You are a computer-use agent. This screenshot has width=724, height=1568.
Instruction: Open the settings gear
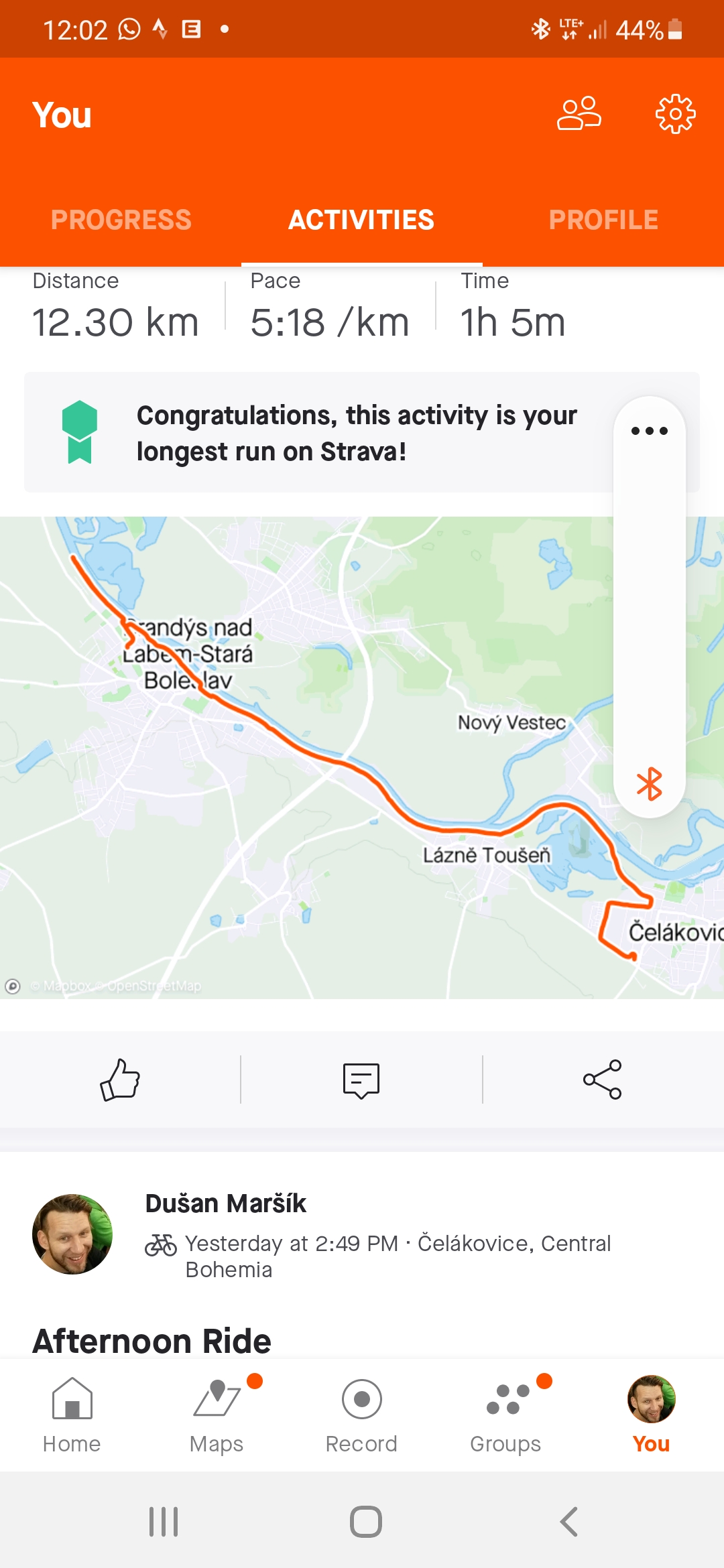pyautogui.click(x=675, y=114)
